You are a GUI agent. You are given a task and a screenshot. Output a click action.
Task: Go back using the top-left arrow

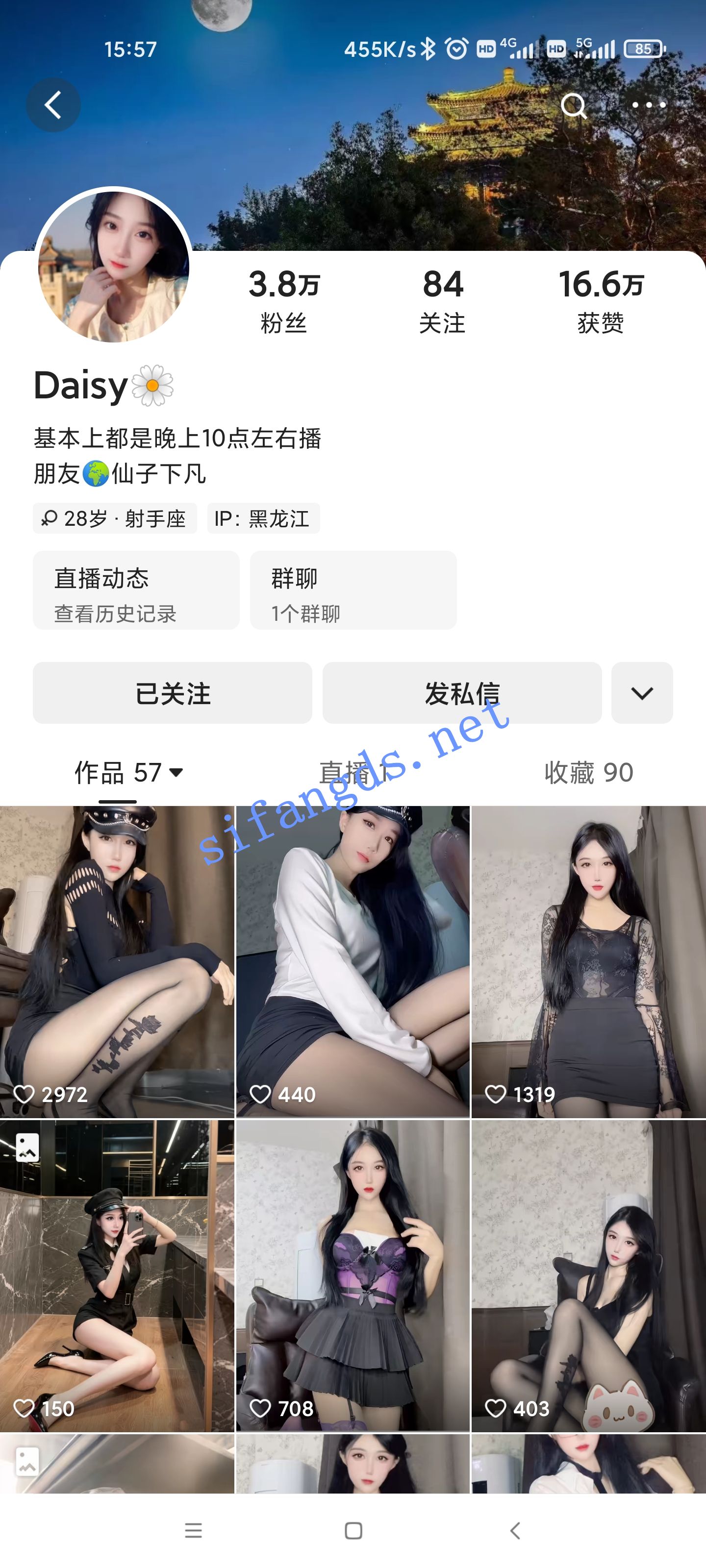pos(53,105)
